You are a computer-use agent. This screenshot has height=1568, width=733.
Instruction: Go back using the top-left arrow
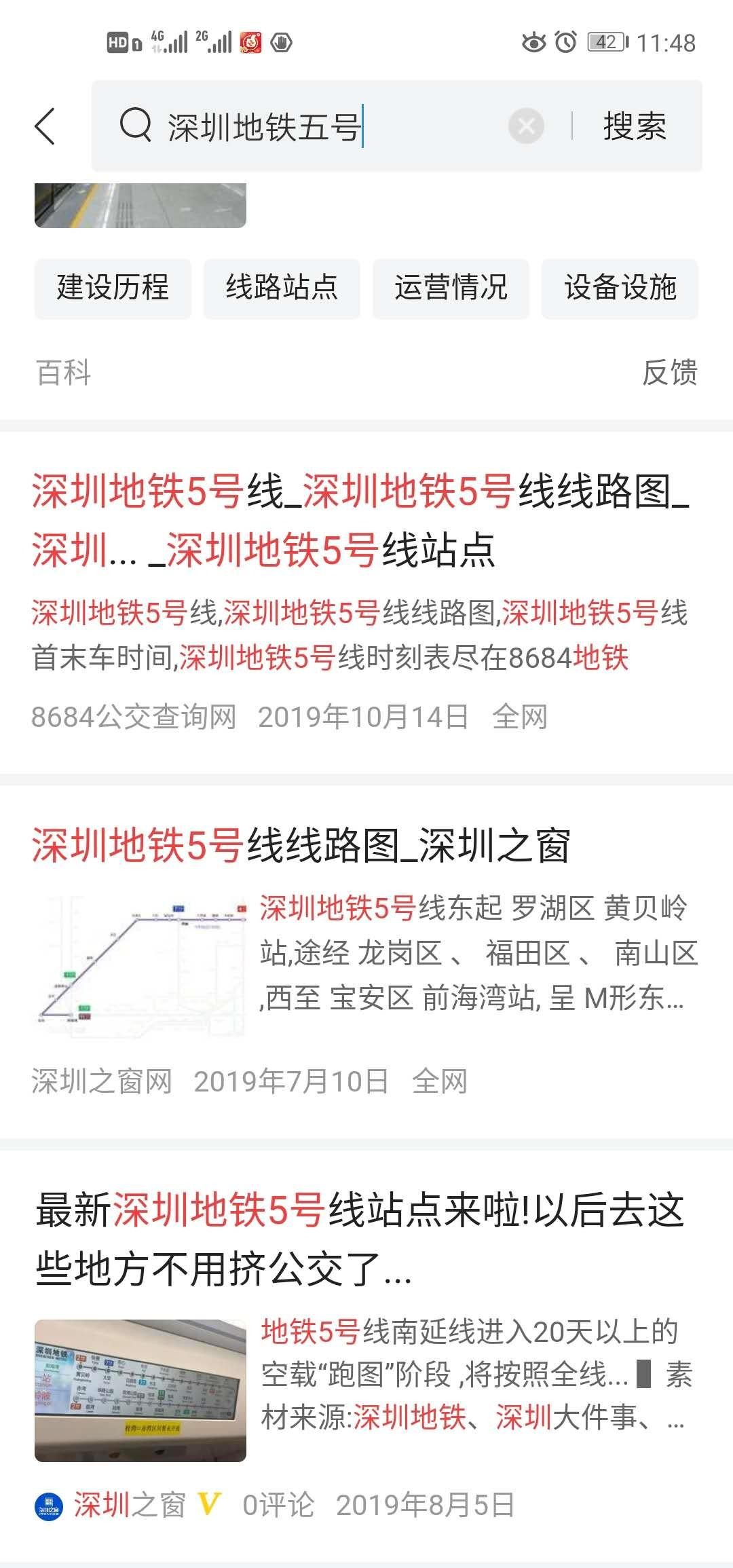click(45, 126)
